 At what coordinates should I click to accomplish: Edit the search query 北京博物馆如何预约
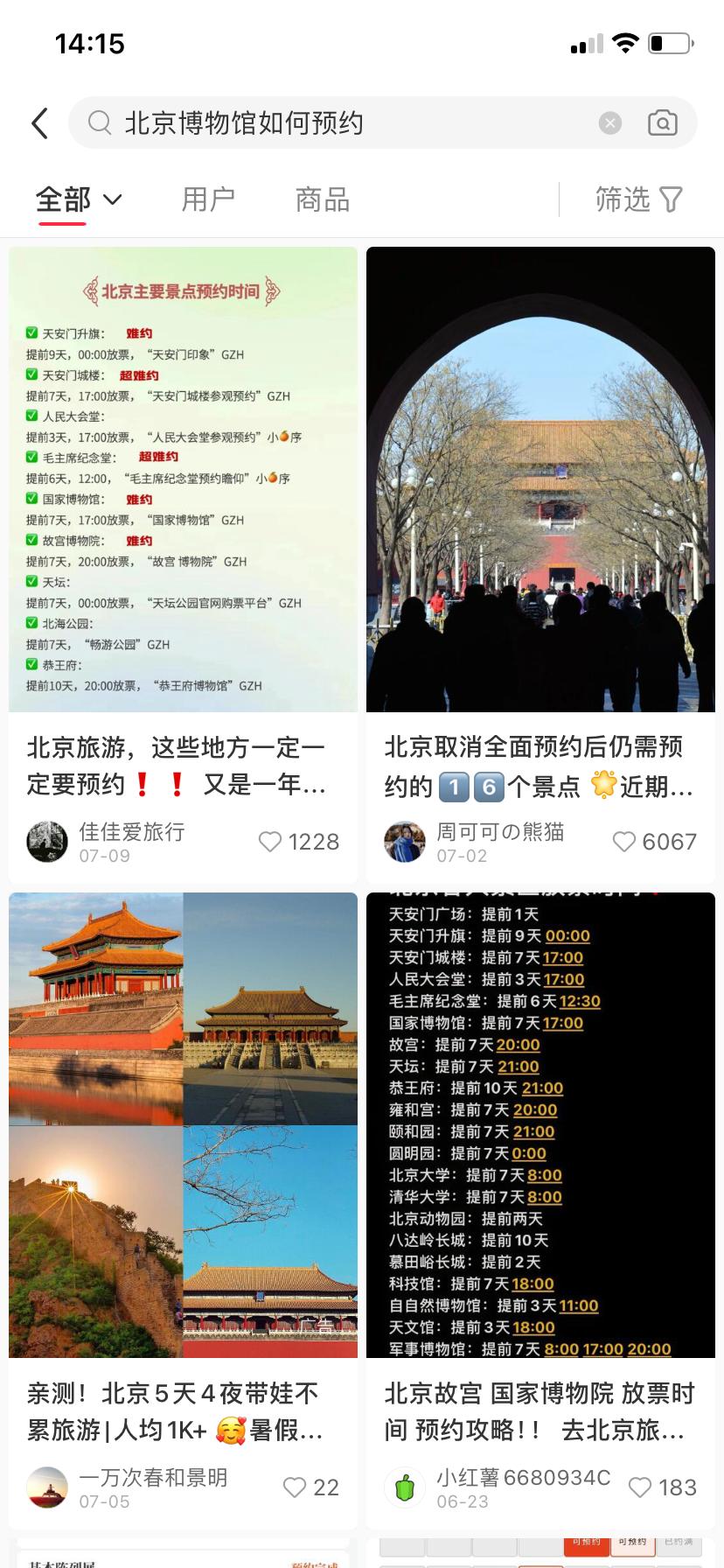pos(244,123)
